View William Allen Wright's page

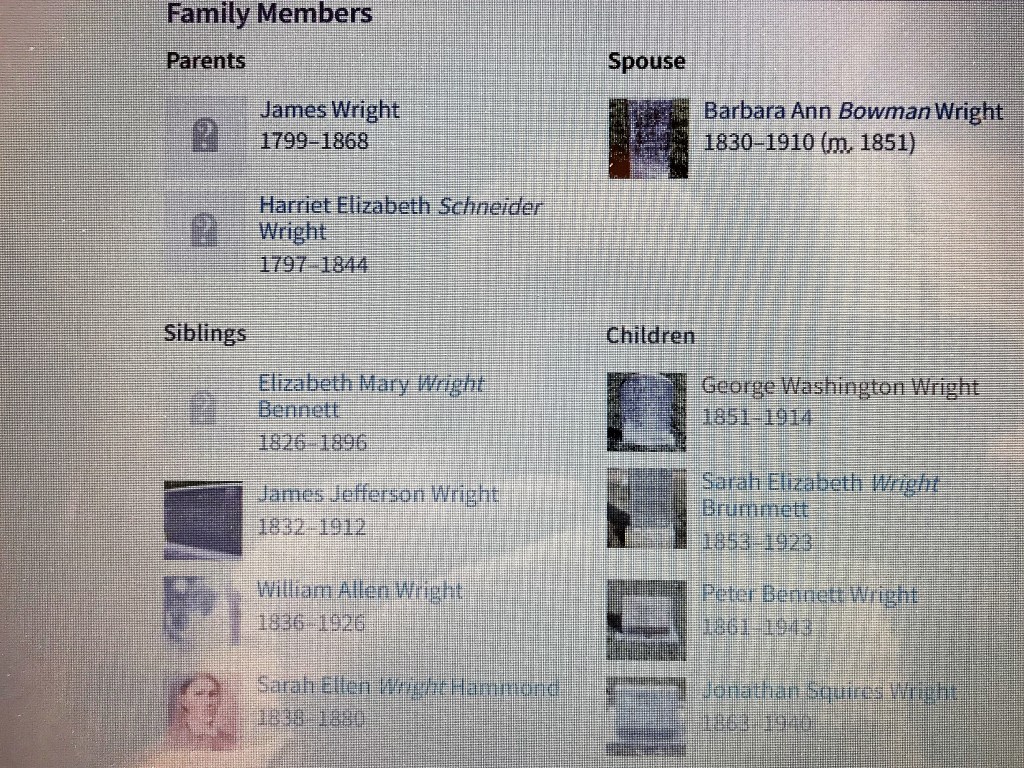click(x=359, y=590)
